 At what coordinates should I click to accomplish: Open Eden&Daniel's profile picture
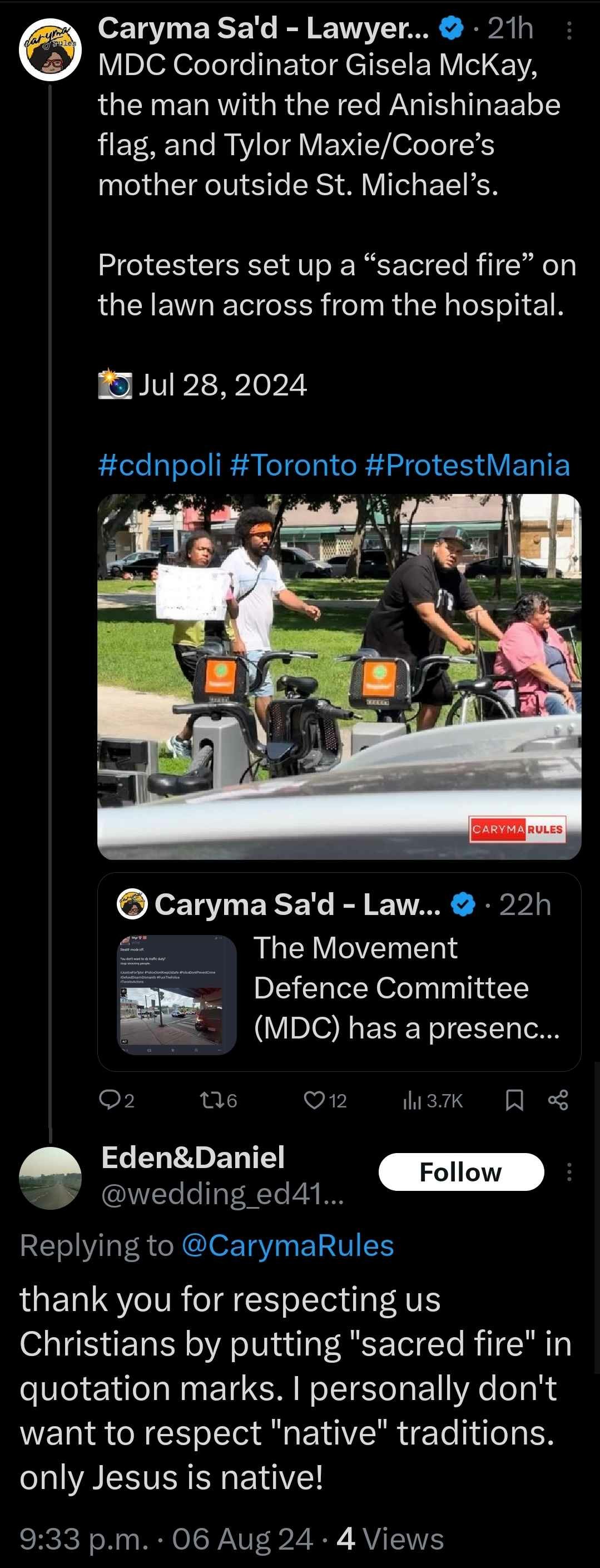[x=50, y=1177]
